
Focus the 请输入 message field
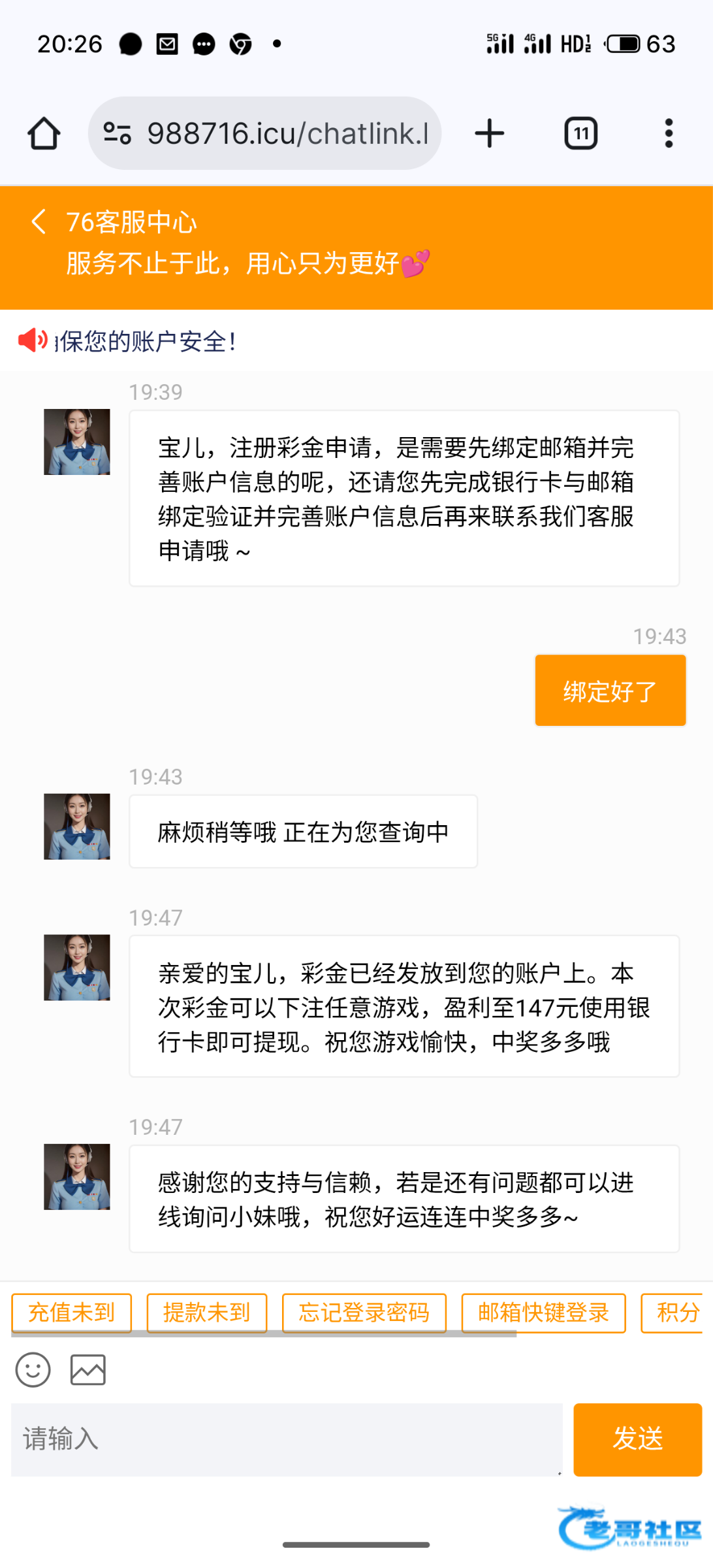coord(286,1439)
